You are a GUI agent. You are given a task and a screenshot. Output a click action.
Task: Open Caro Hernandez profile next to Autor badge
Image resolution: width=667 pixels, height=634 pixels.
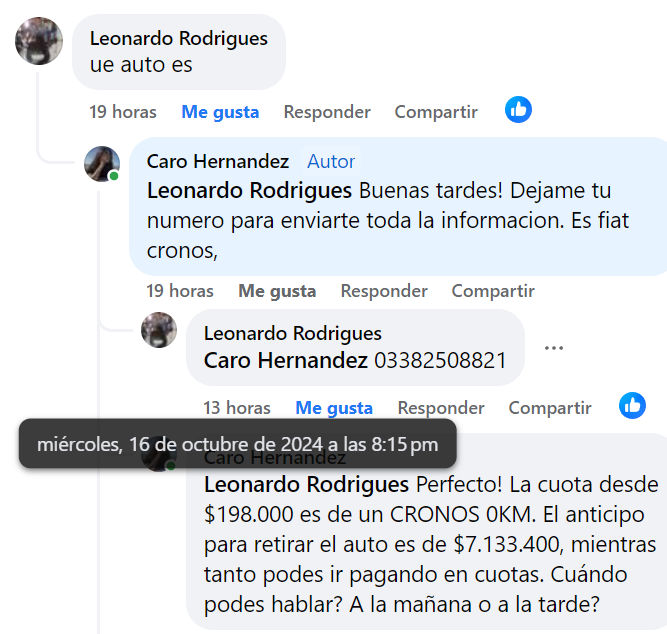point(218,161)
